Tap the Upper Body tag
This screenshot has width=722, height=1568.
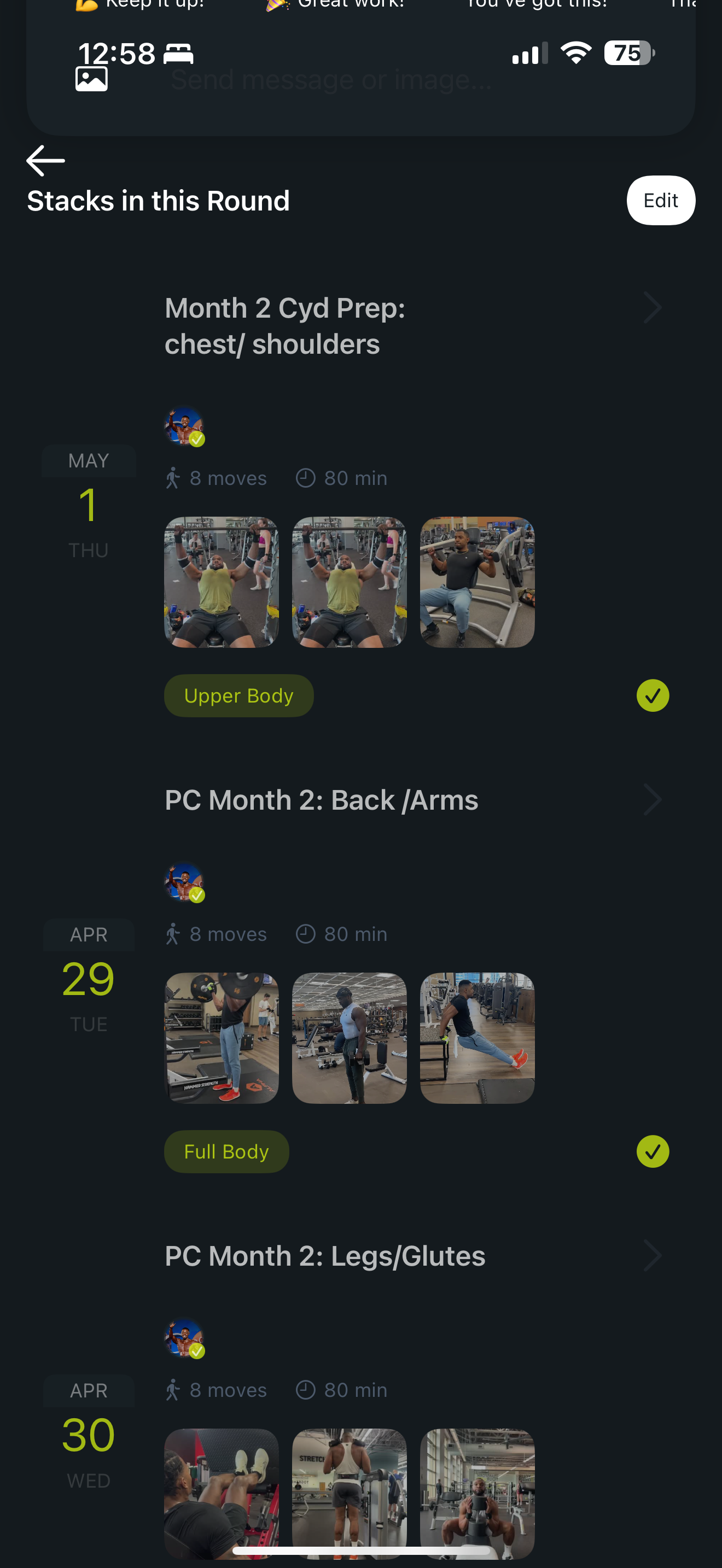[238, 696]
